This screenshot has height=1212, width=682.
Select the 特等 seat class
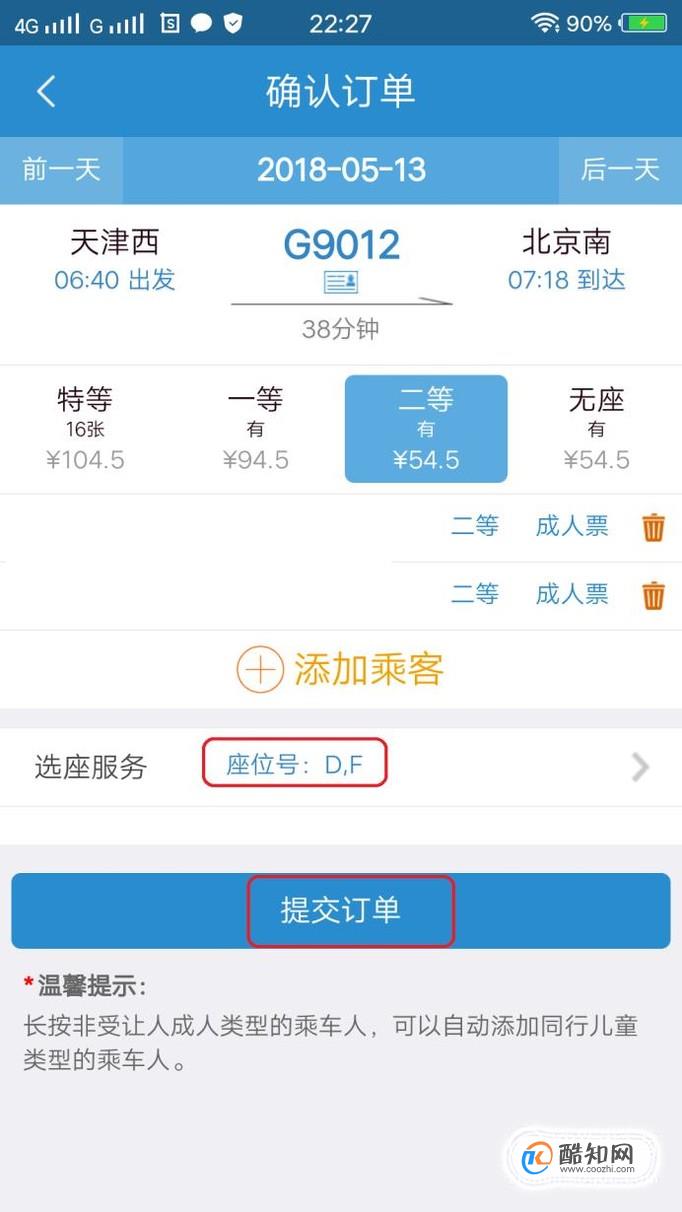(x=85, y=430)
